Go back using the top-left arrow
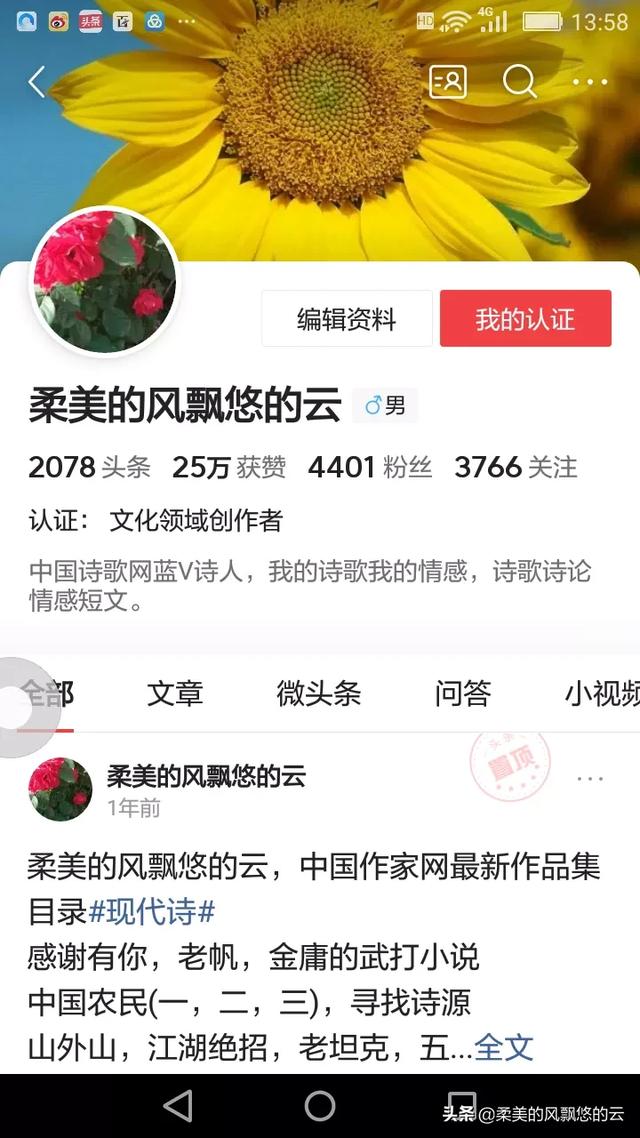 (x=37, y=82)
